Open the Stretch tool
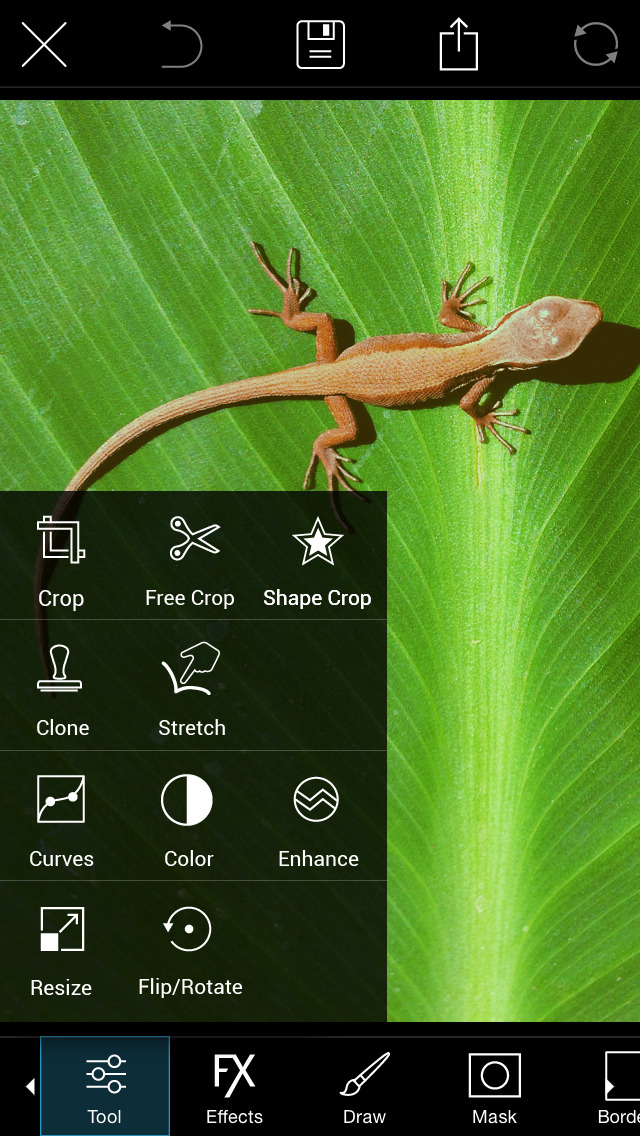 tap(191, 690)
